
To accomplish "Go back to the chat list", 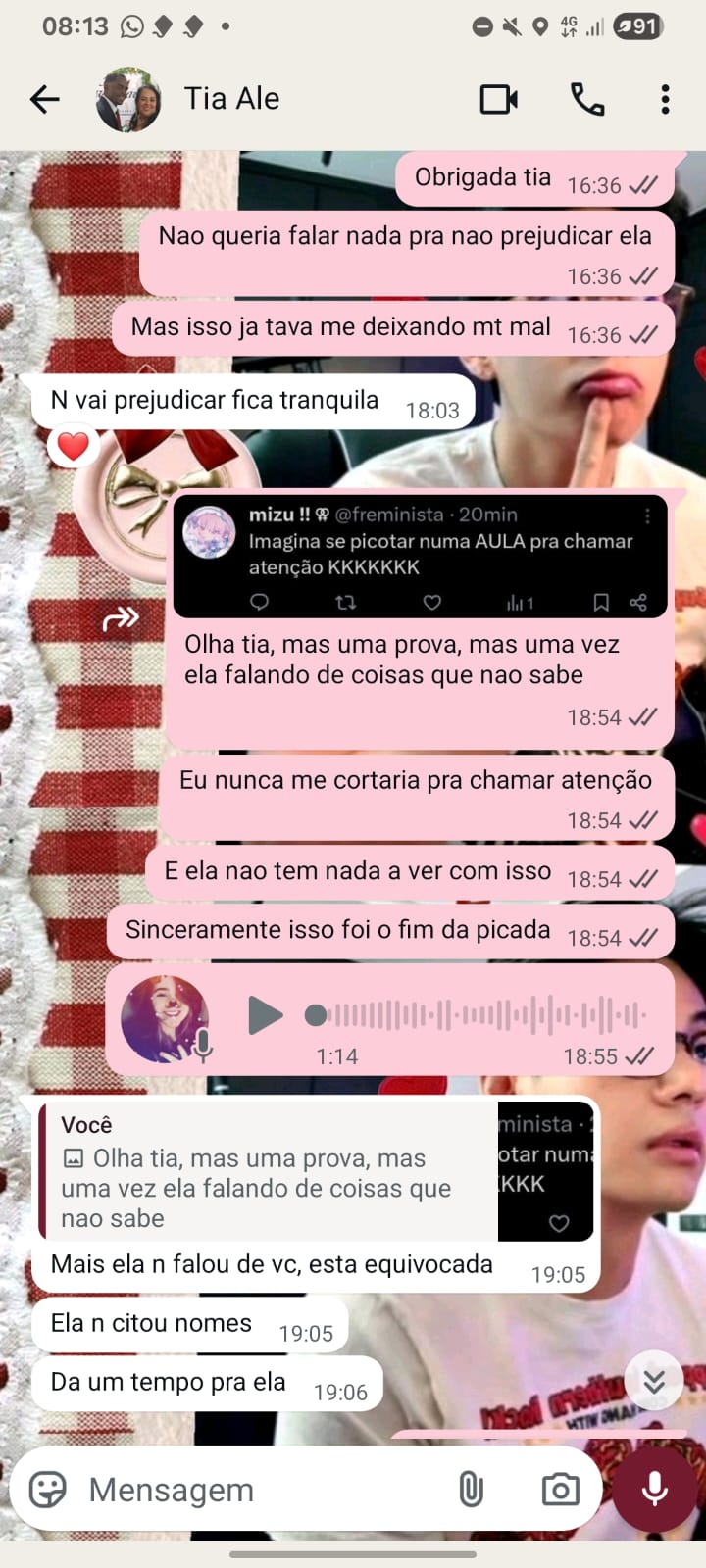I will coord(45,99).
